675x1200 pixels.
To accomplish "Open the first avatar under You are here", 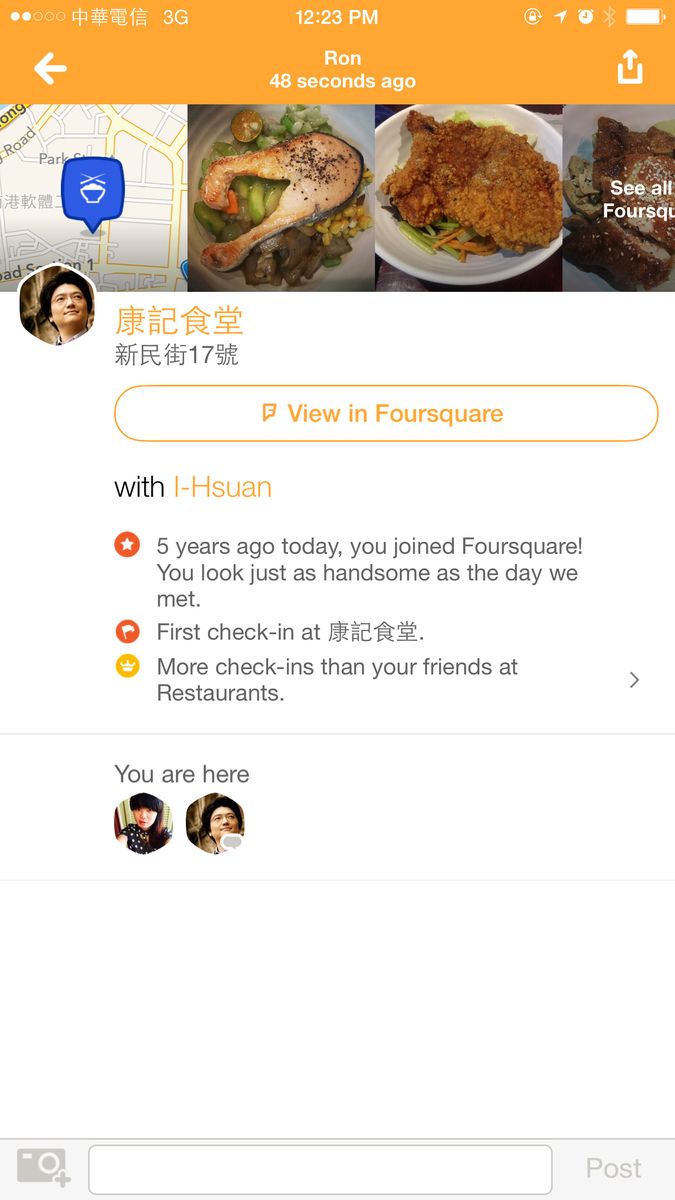I will click(143, 824).
